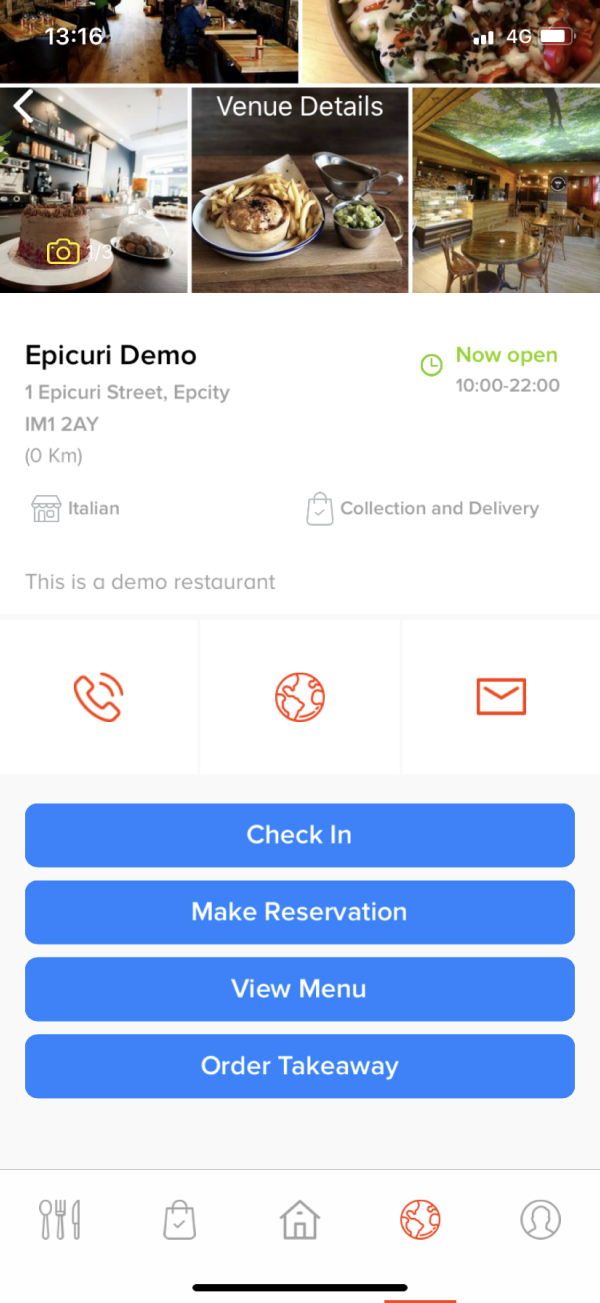
Task: Open the profile tab
Action: tap(540, 1220)
